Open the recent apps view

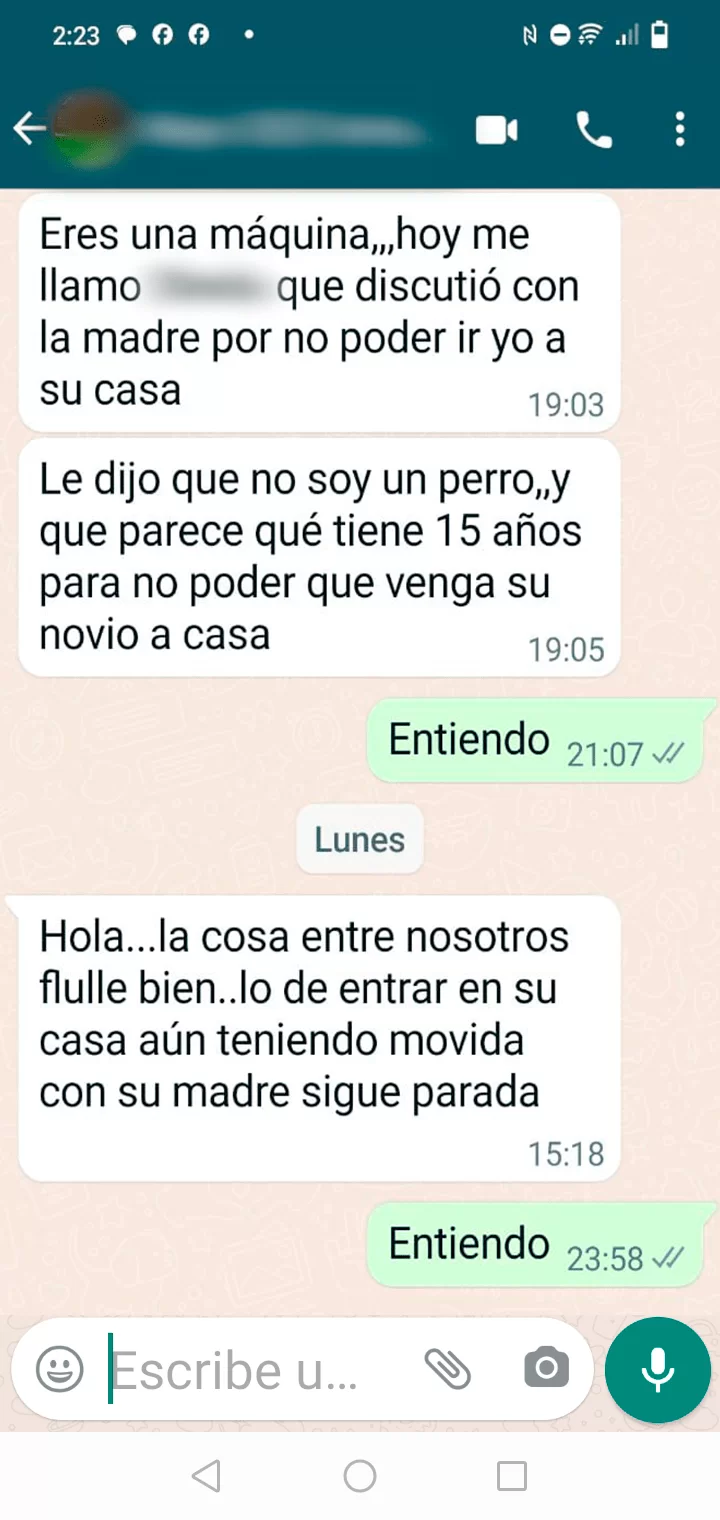click(x=512, y=1475)
